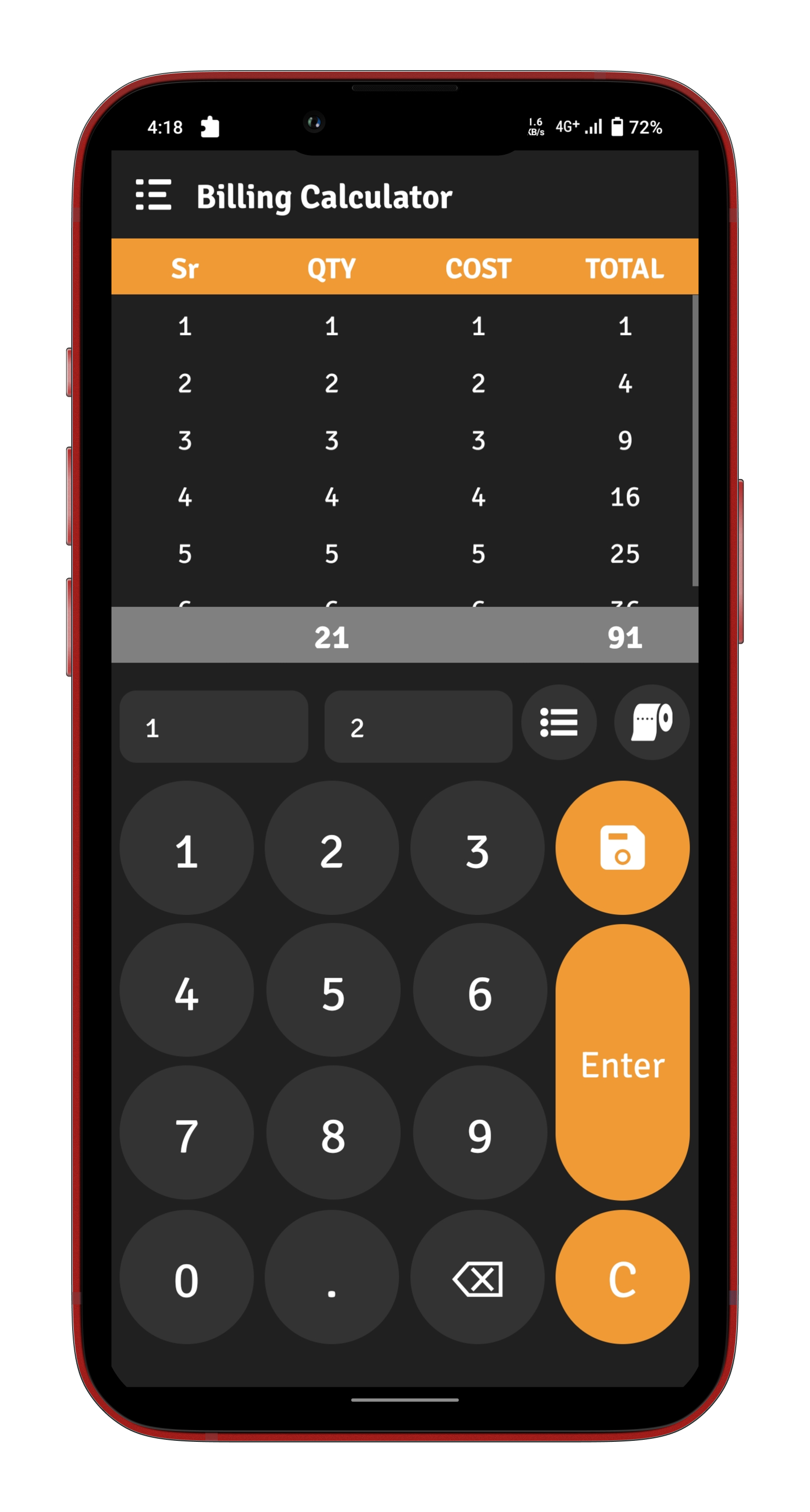
Task: Enter the decimal point key
Action: click(x=332, y=1278)
